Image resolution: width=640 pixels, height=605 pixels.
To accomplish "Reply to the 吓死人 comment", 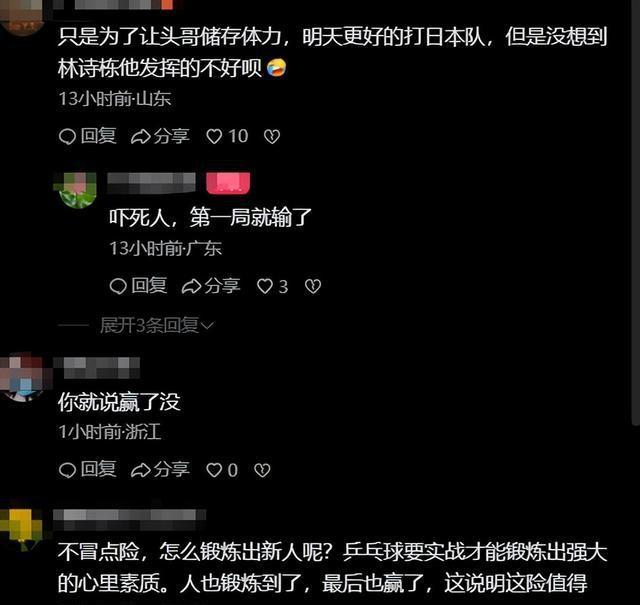I will (138, 286).
